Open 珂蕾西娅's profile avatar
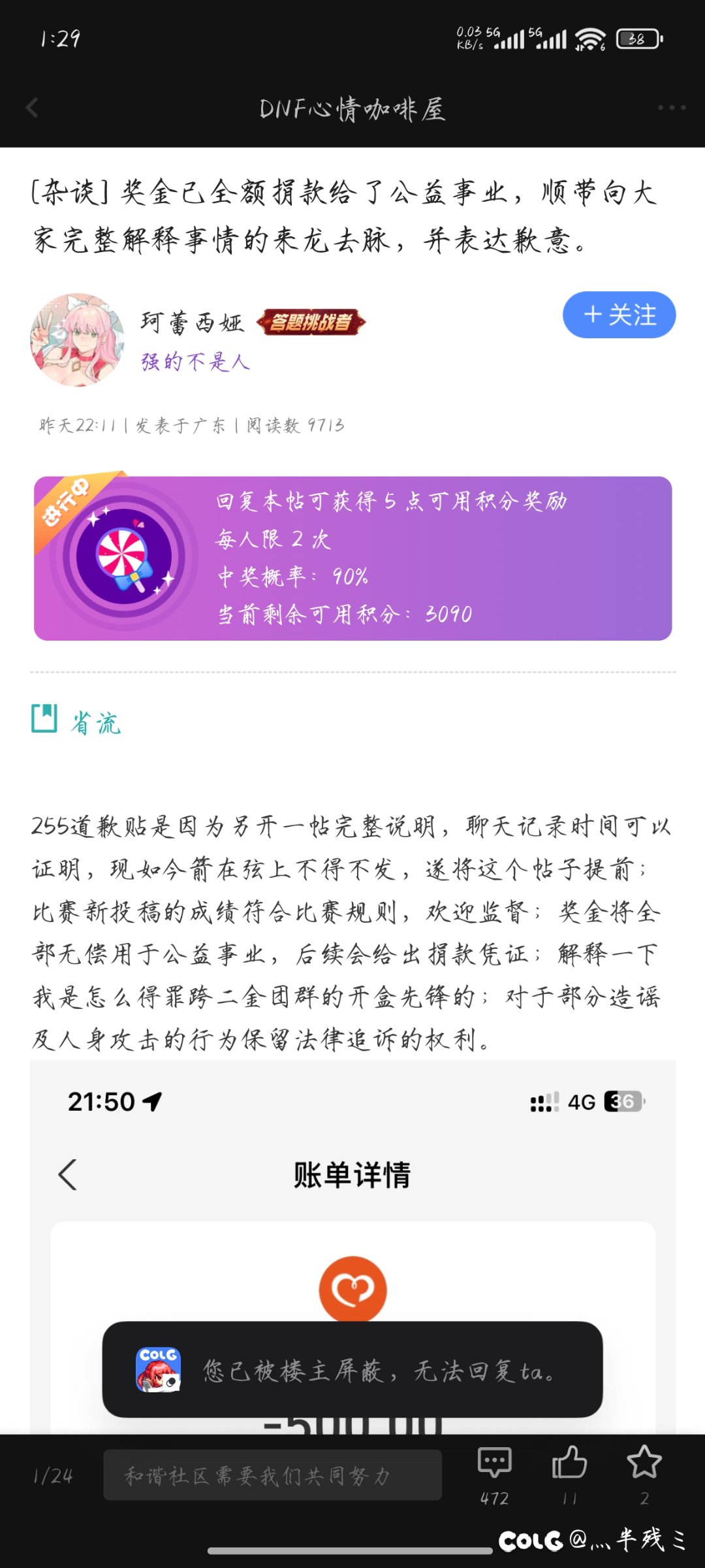Screen dimensions: 705x1568 point(77,340)
